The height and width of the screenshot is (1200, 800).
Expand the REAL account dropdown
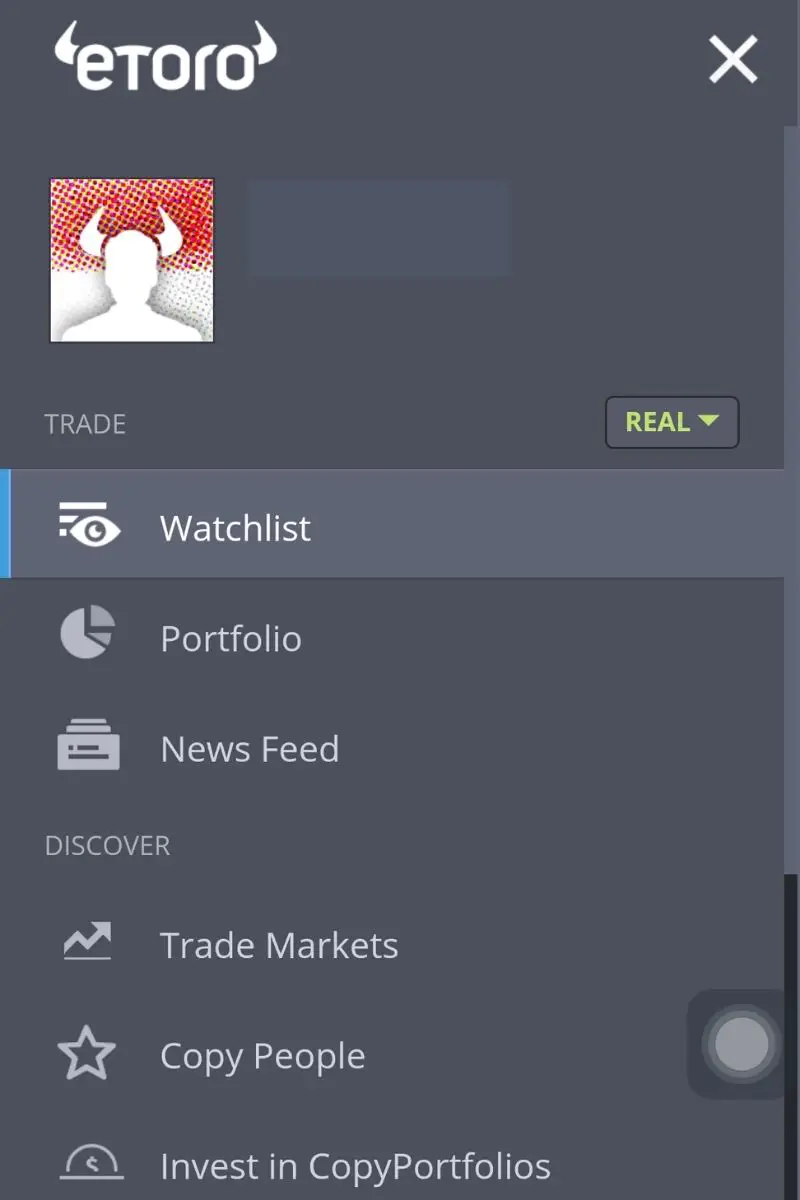click(x=671, y=422)
